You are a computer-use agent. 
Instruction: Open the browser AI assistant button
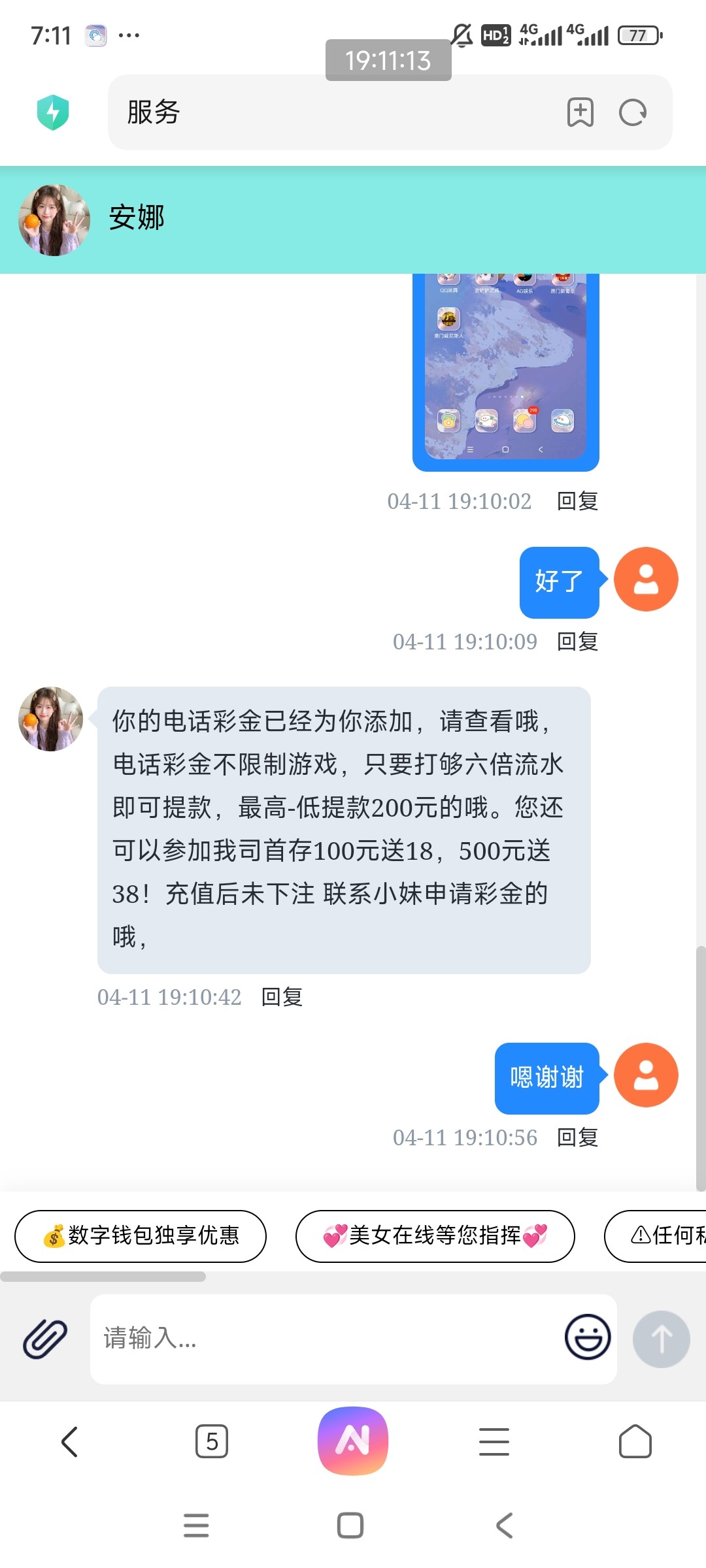tap(353, 1441)
